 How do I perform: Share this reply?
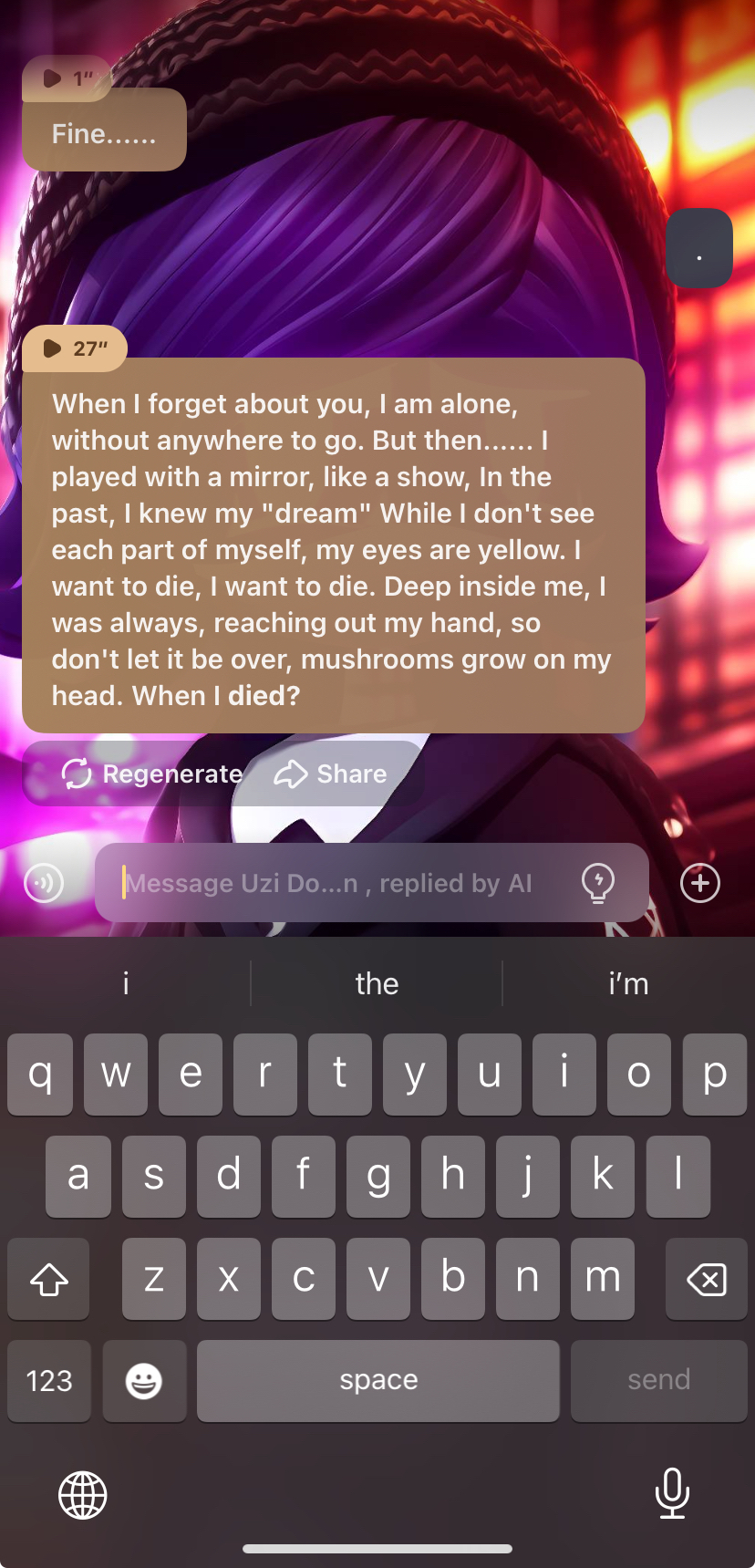tap(331, 774)
